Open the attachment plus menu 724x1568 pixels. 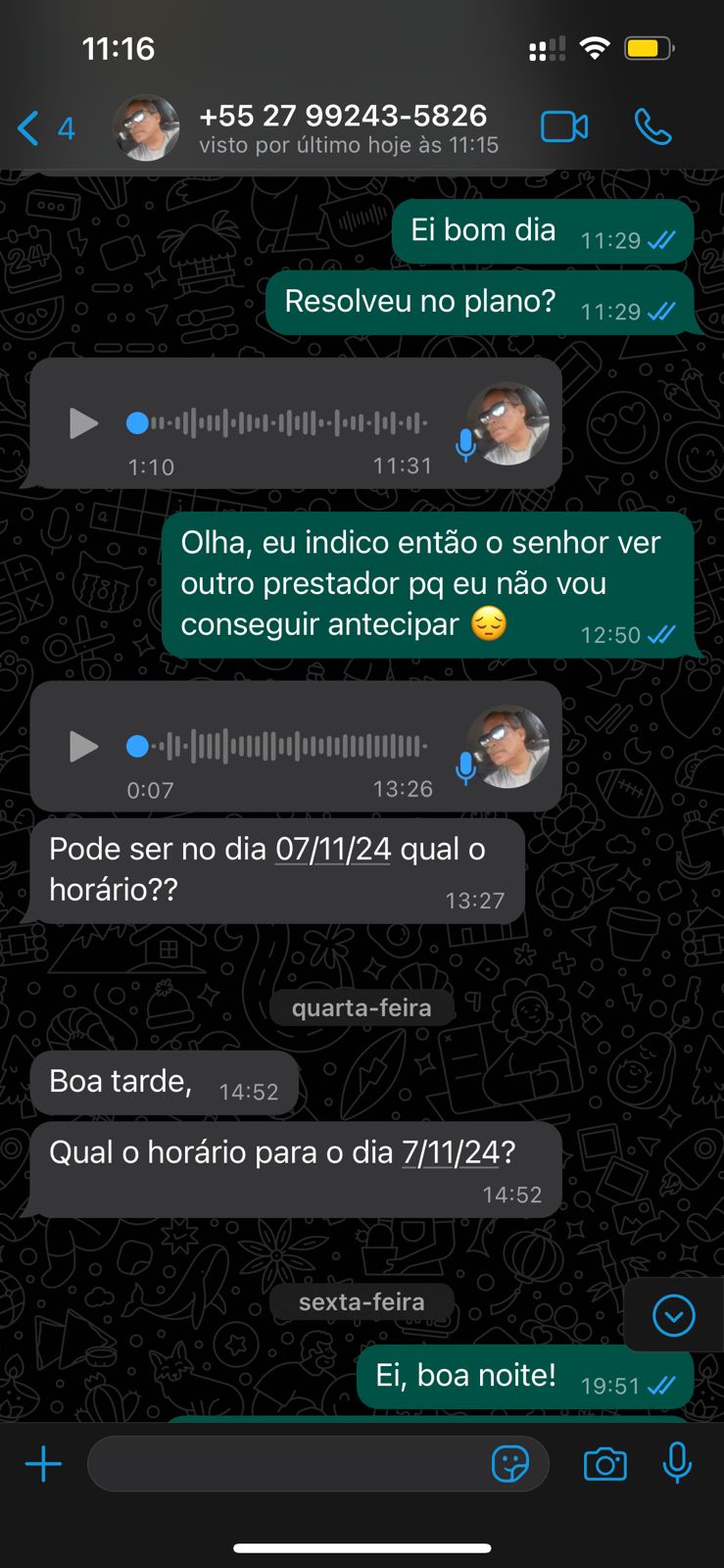click(x=43, y=1464)
